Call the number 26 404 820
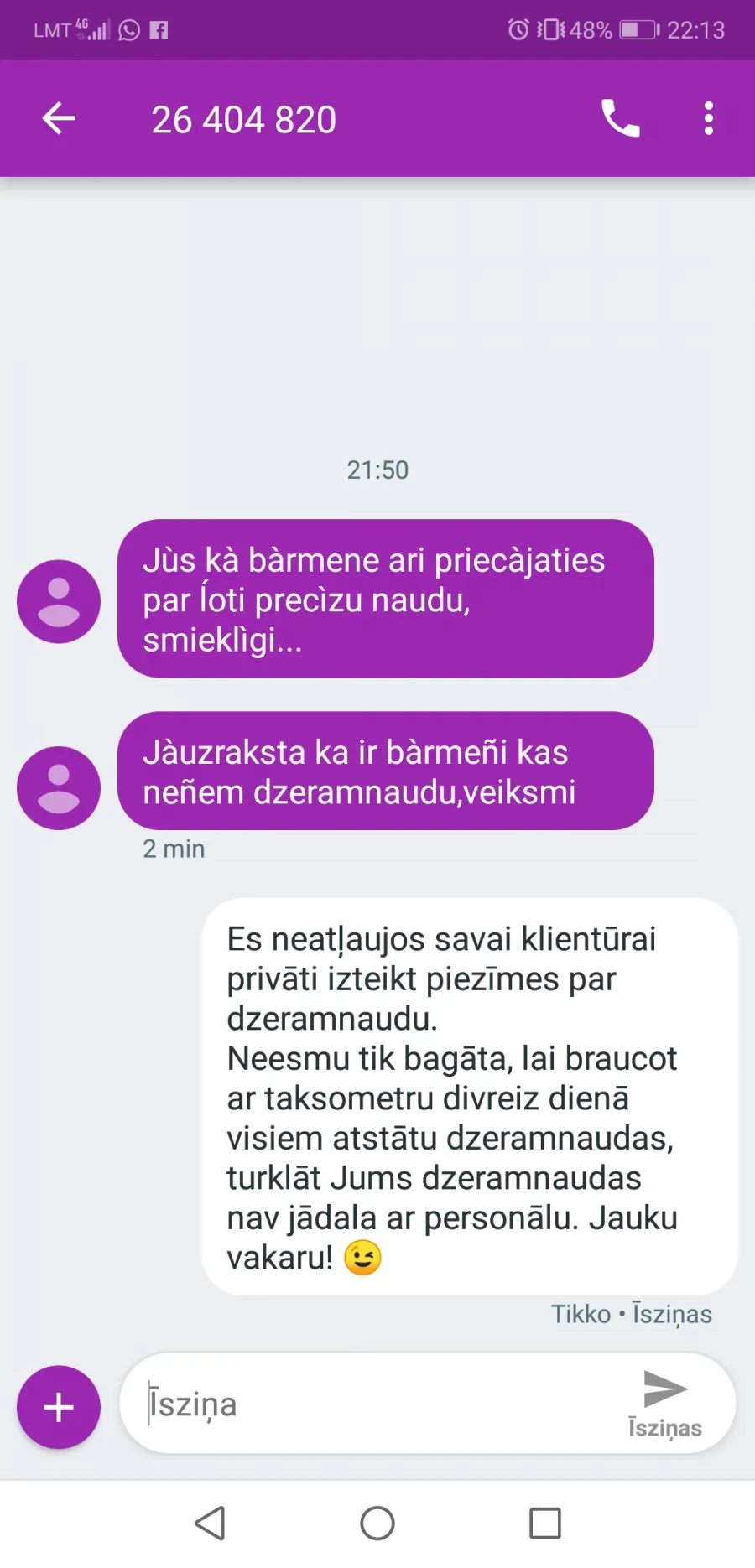Image resolution: width=755 pixels, height=1568 pixels. (621, 118)
